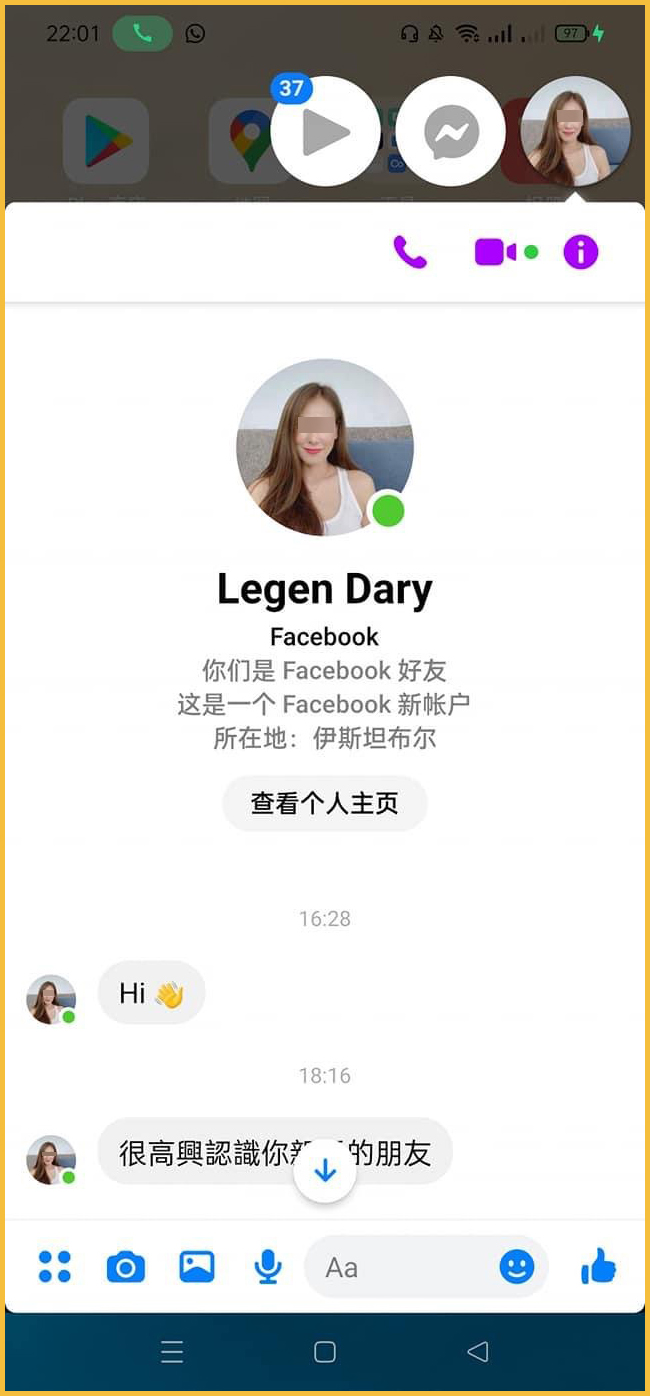650x1396 pixels.
Task: Open the more actions four-dot menu
Action: 55,1267
